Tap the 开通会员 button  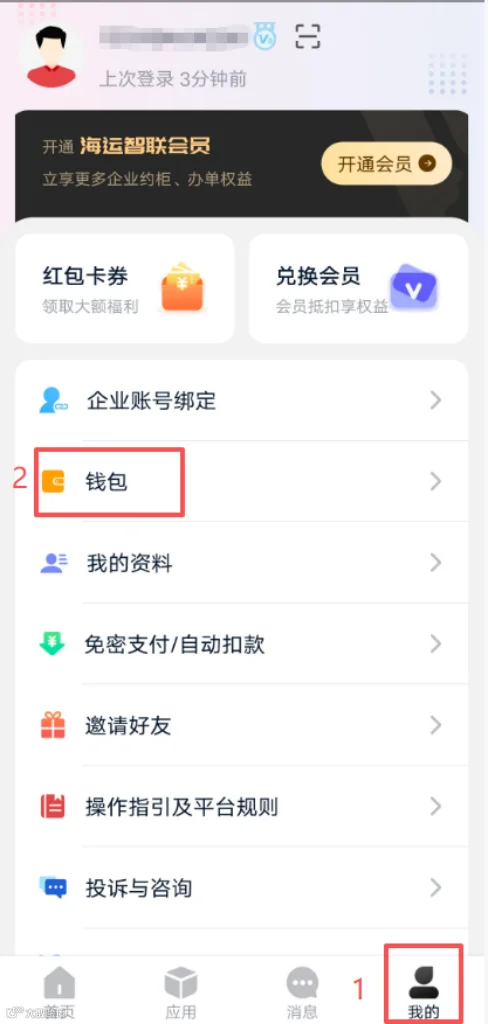coord(386,163)
